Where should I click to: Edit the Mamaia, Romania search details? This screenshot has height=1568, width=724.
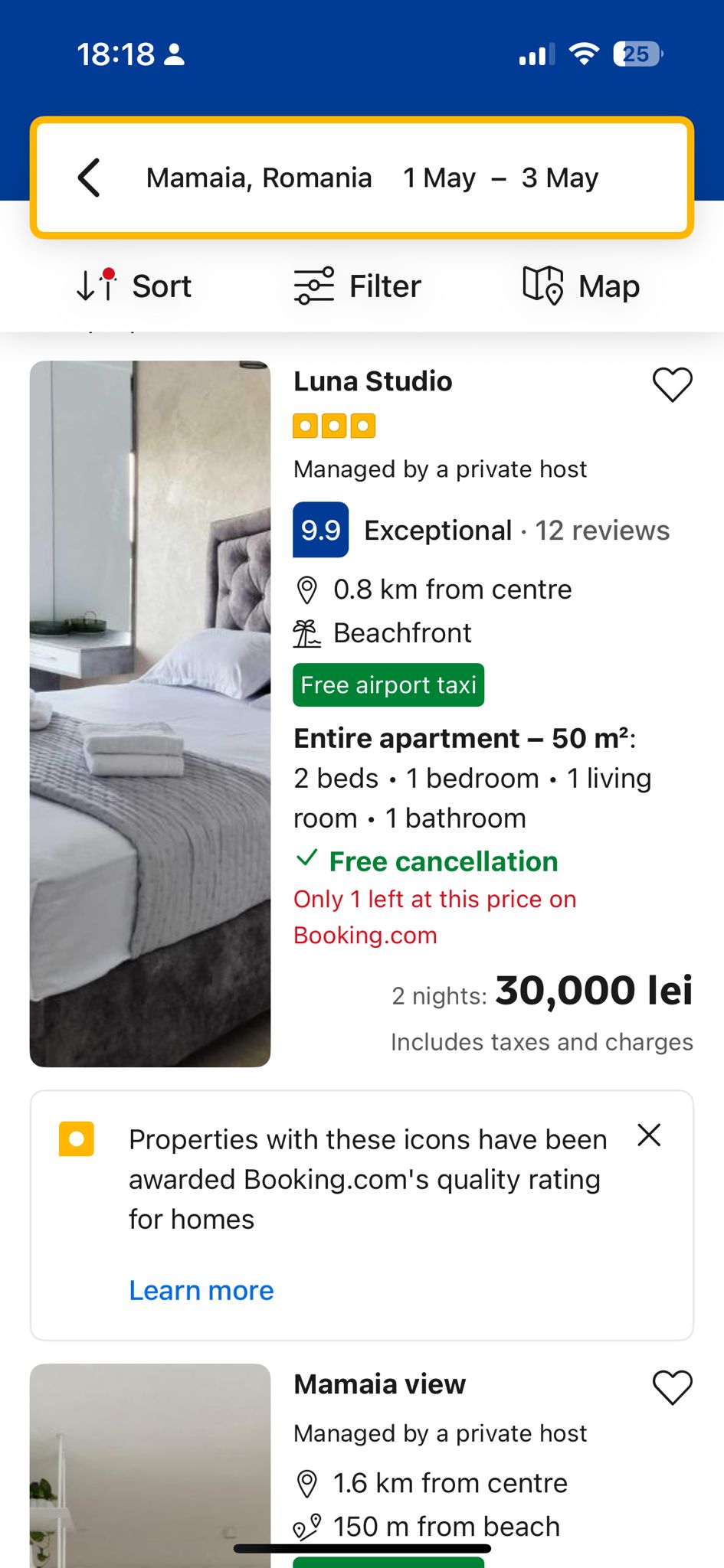coord(372,178)
